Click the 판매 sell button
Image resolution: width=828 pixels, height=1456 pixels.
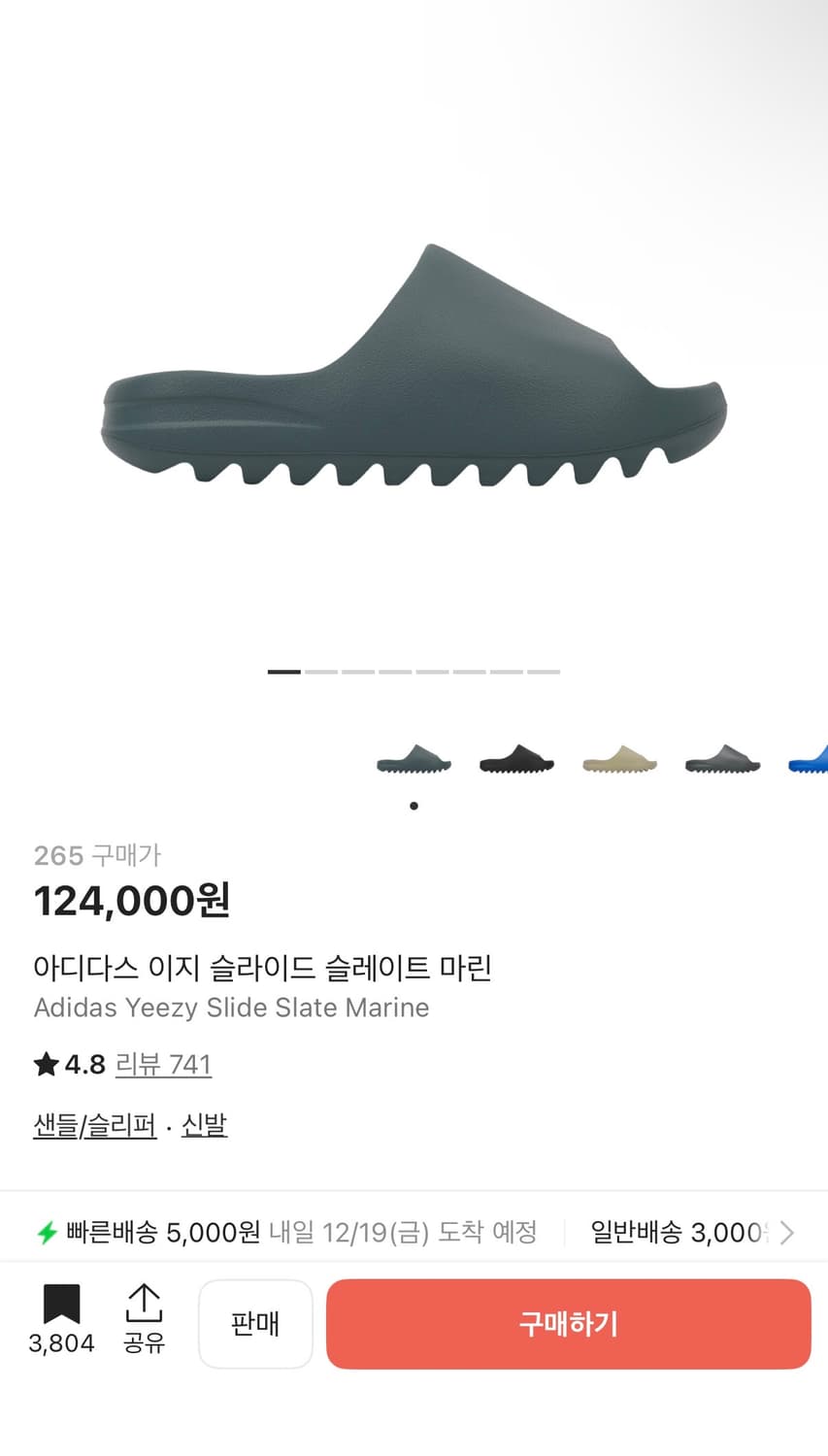coord(255,1324)
